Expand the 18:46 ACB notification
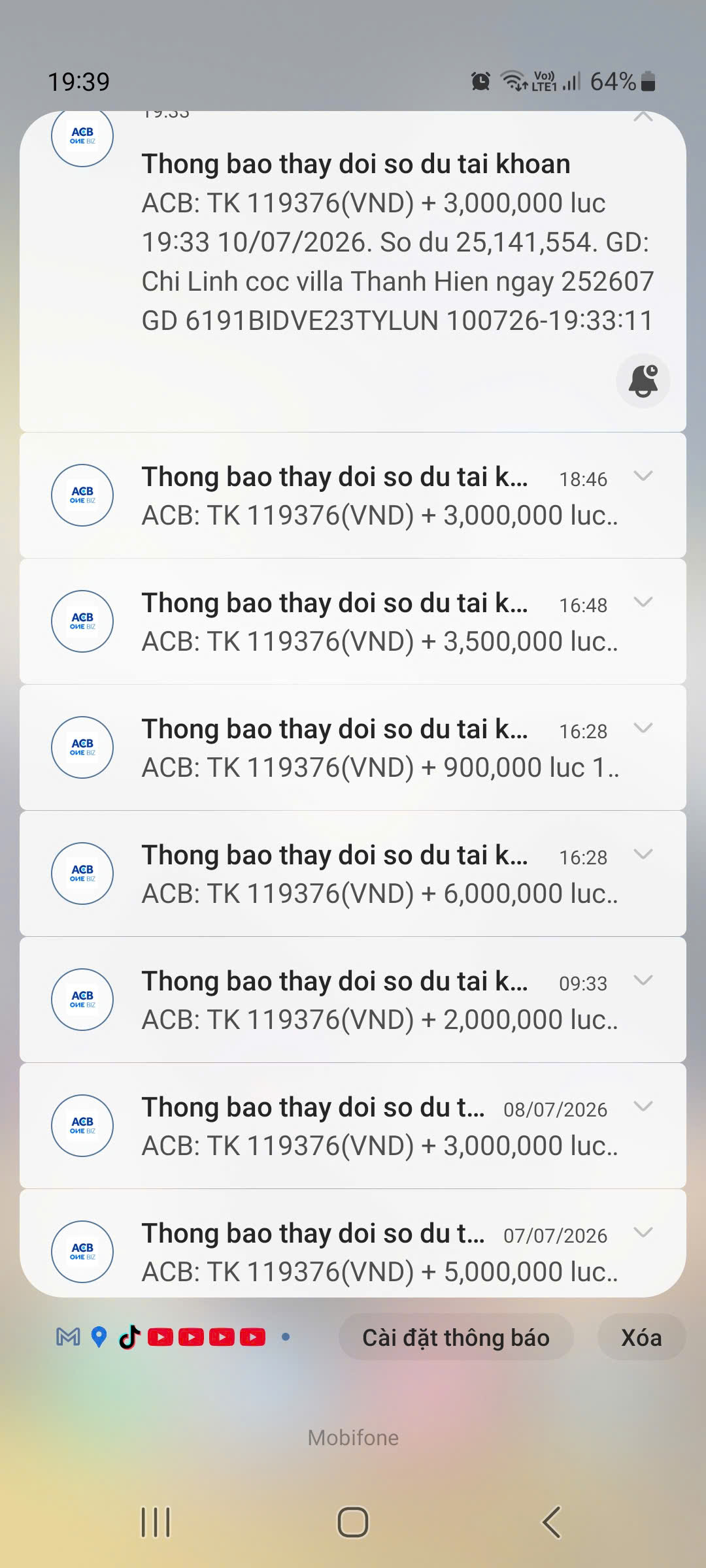The width and height of the screenshot is (706, 1568). pos(643,476)
